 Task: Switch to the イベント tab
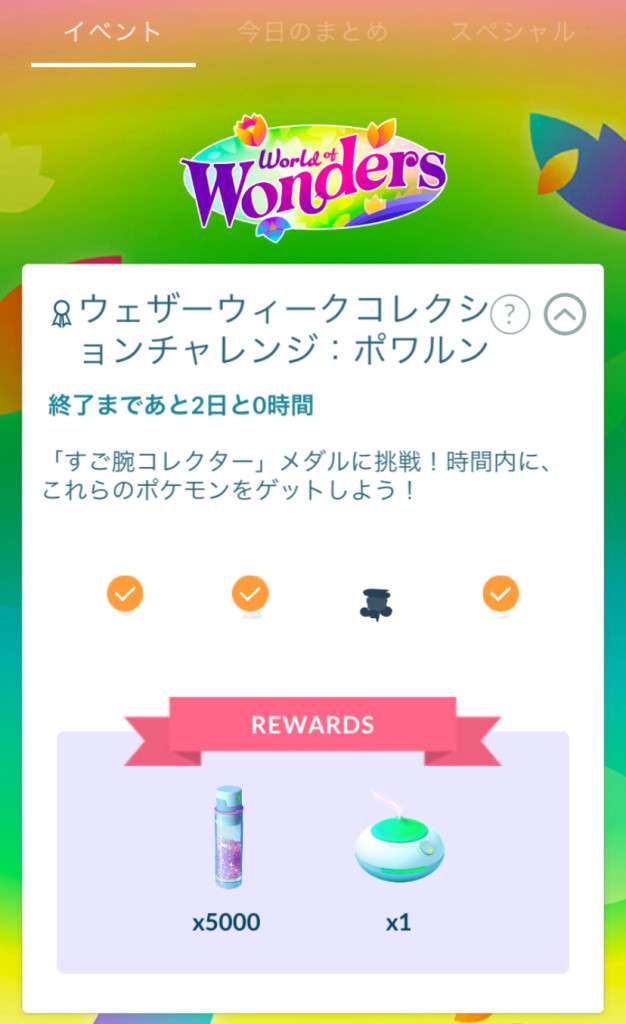(x=113, y=32)
